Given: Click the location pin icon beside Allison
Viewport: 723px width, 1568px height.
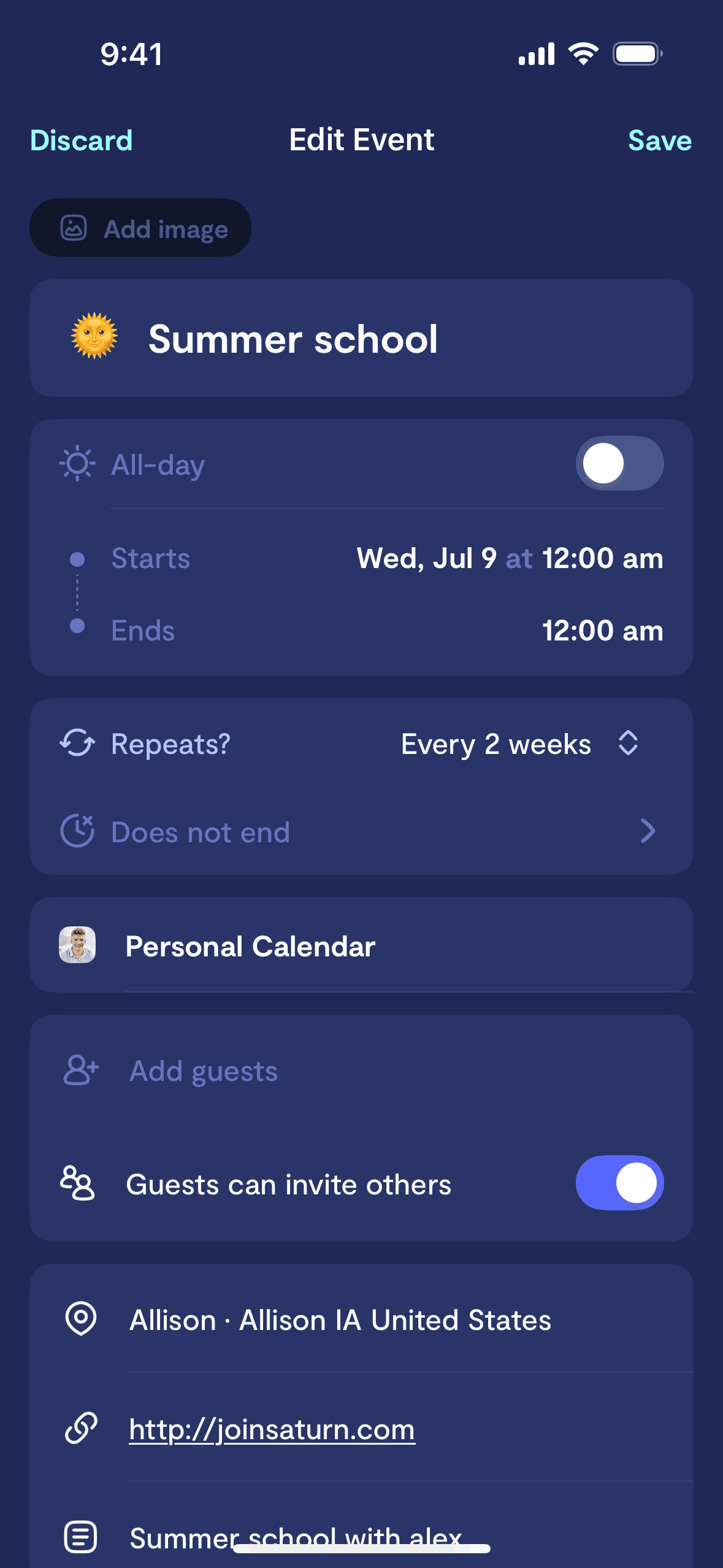Looking at the screenshot, I should (80, 1320).
